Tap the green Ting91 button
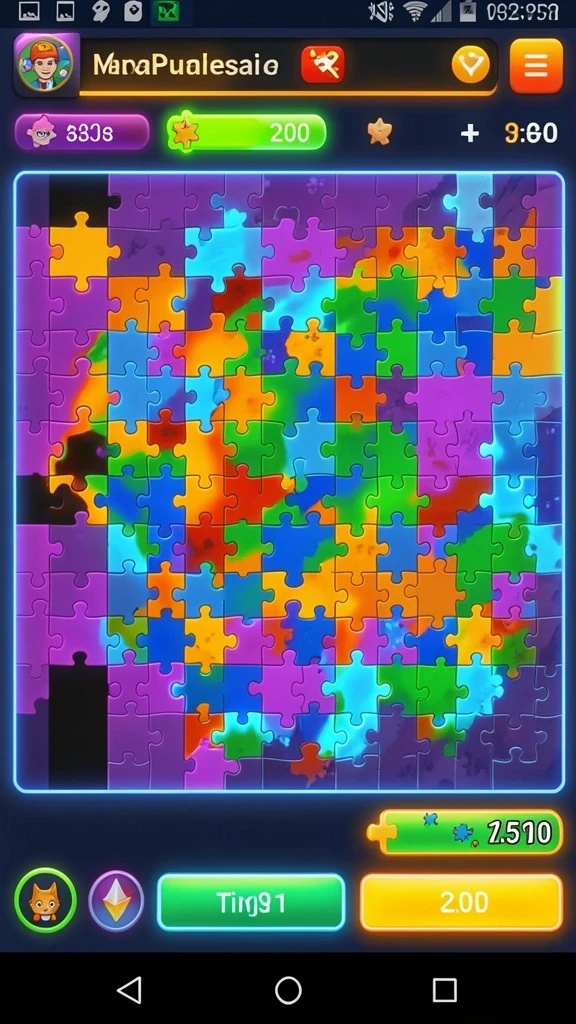The height and width of the screenshot is (1024, 576). click(x=251, y=902)
